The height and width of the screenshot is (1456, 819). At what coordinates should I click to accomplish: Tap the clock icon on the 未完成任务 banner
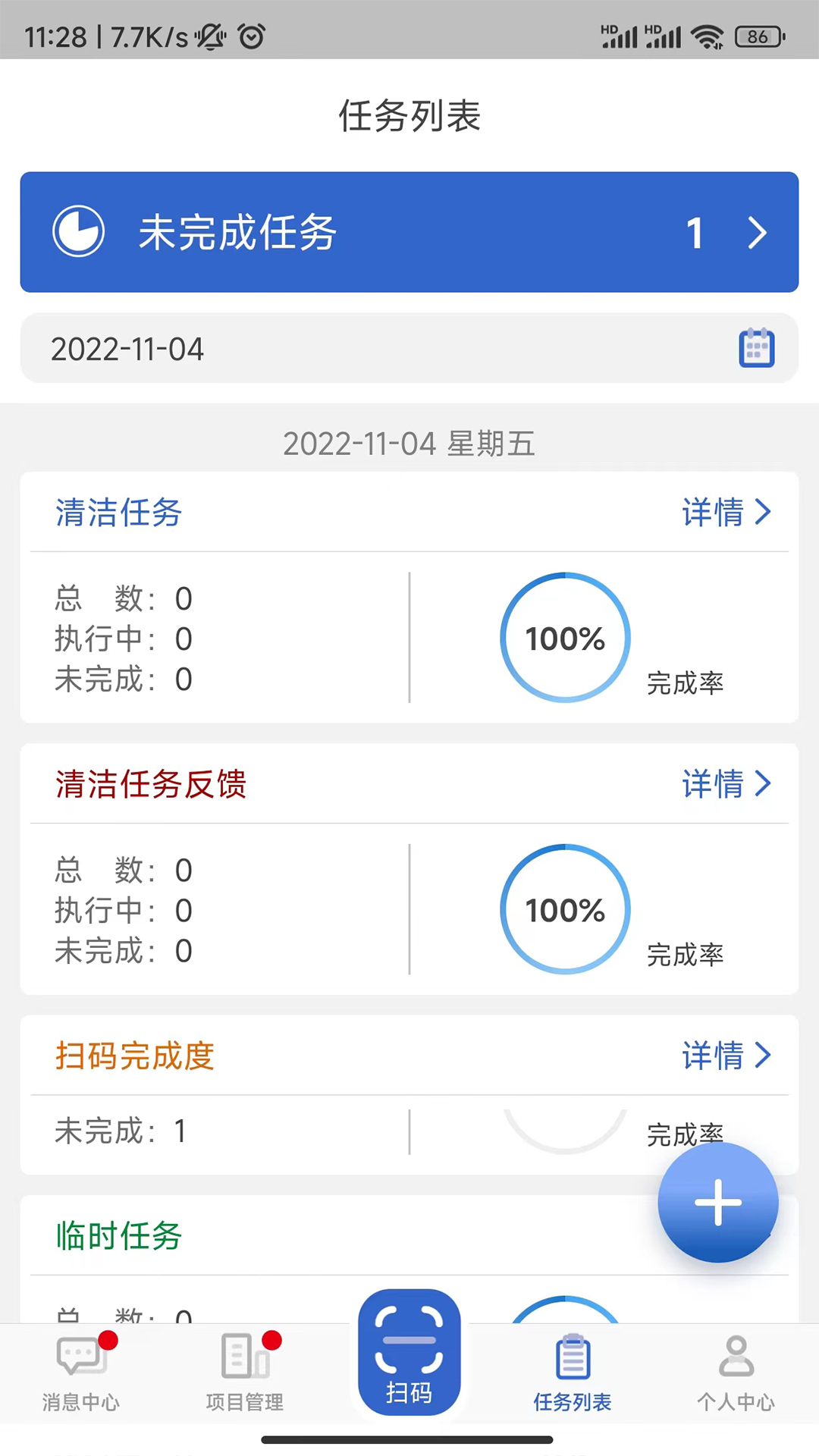[78, 232]
